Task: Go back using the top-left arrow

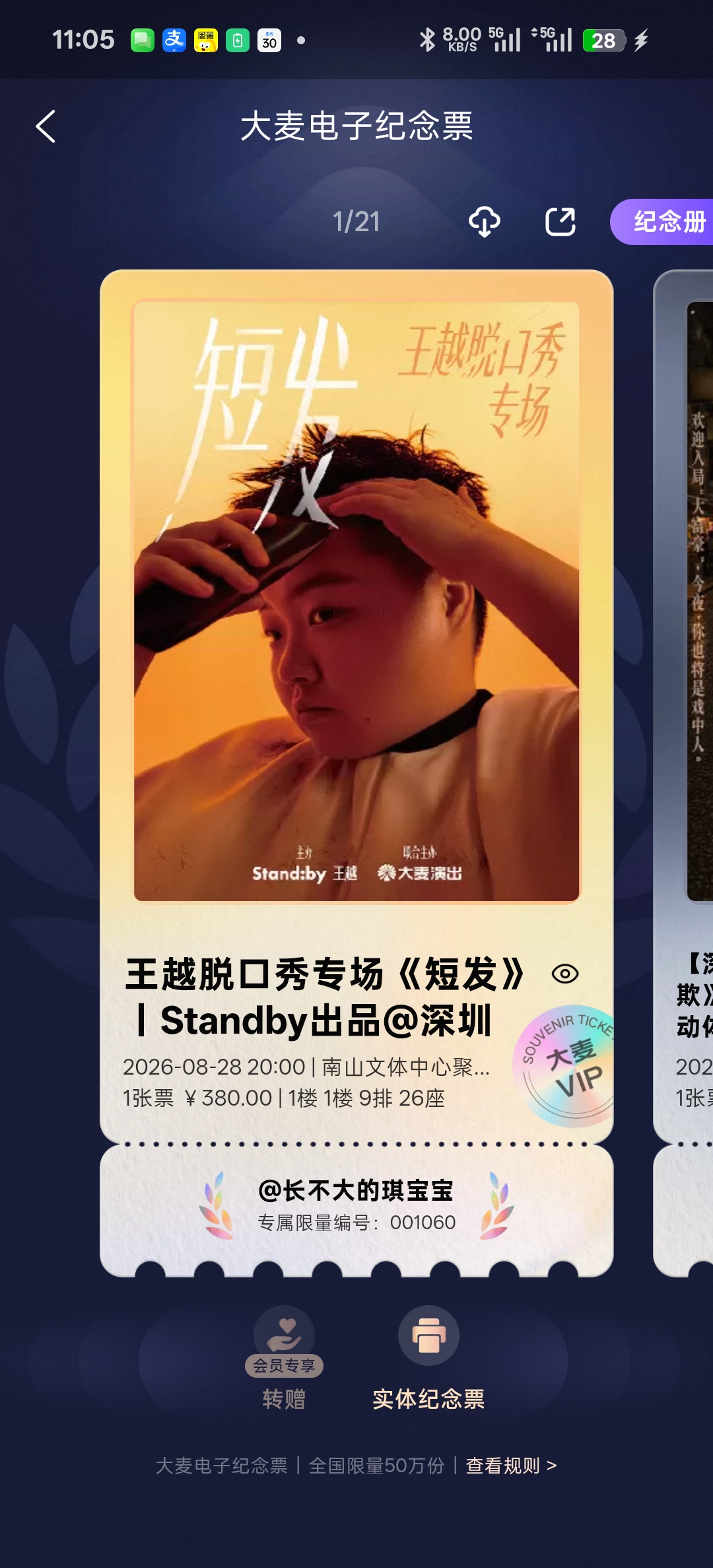Action: pyautogui.click(x=46, y=126)
